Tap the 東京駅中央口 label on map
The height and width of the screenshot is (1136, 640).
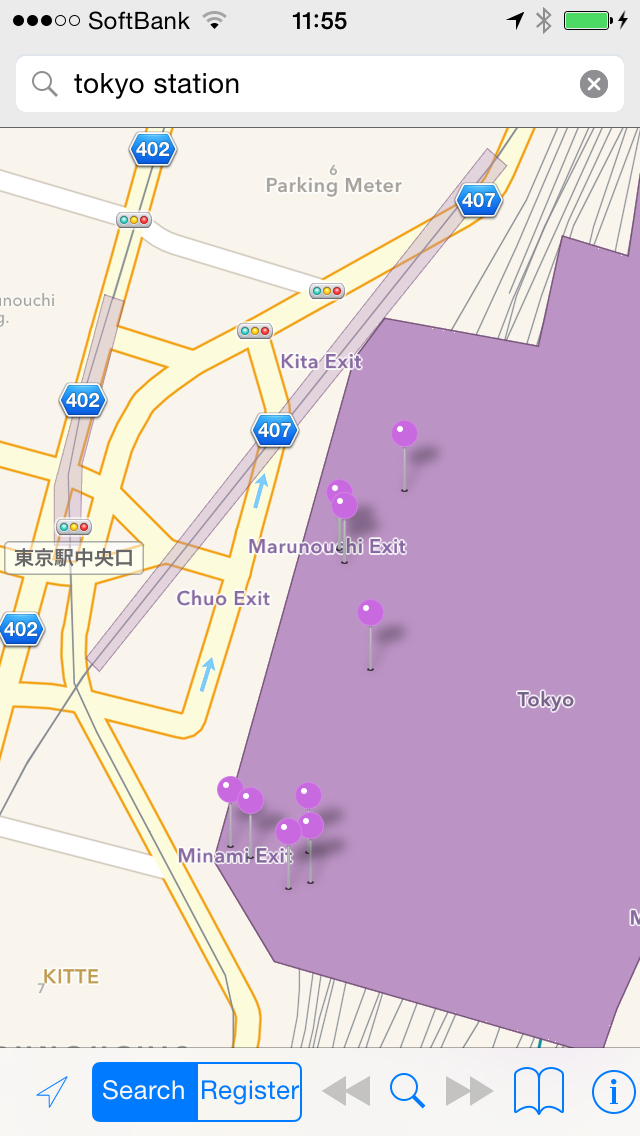click(74, 559)
